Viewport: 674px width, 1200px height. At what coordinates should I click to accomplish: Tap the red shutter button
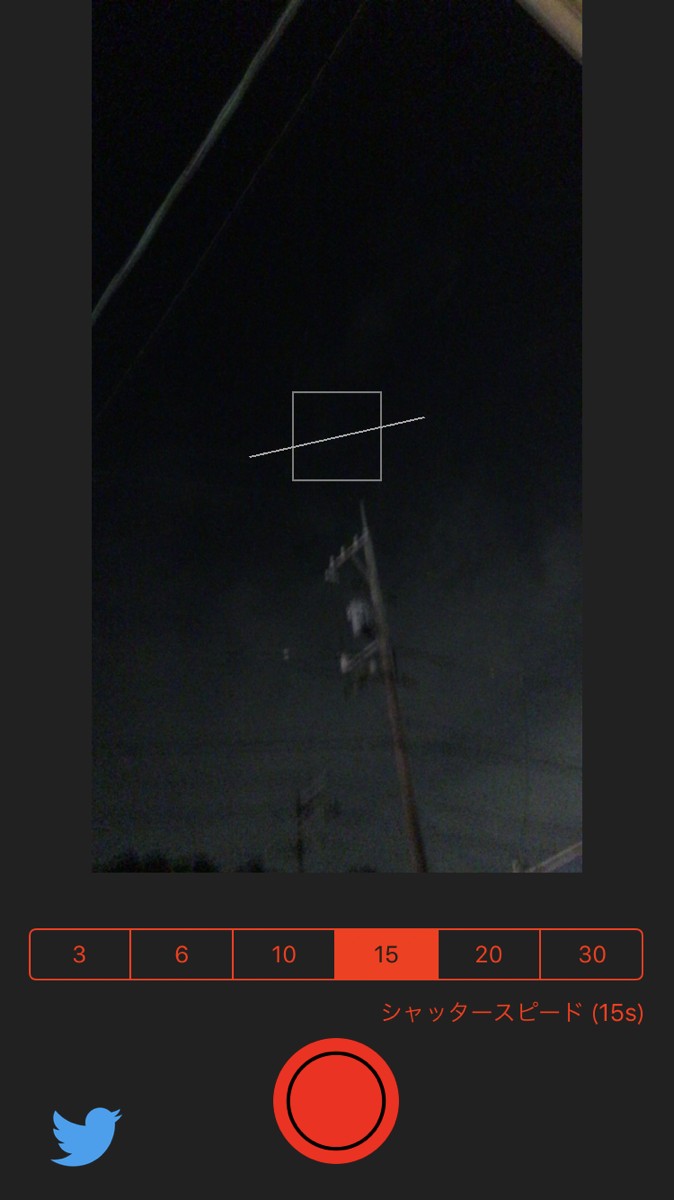[x=336, y=1100]
